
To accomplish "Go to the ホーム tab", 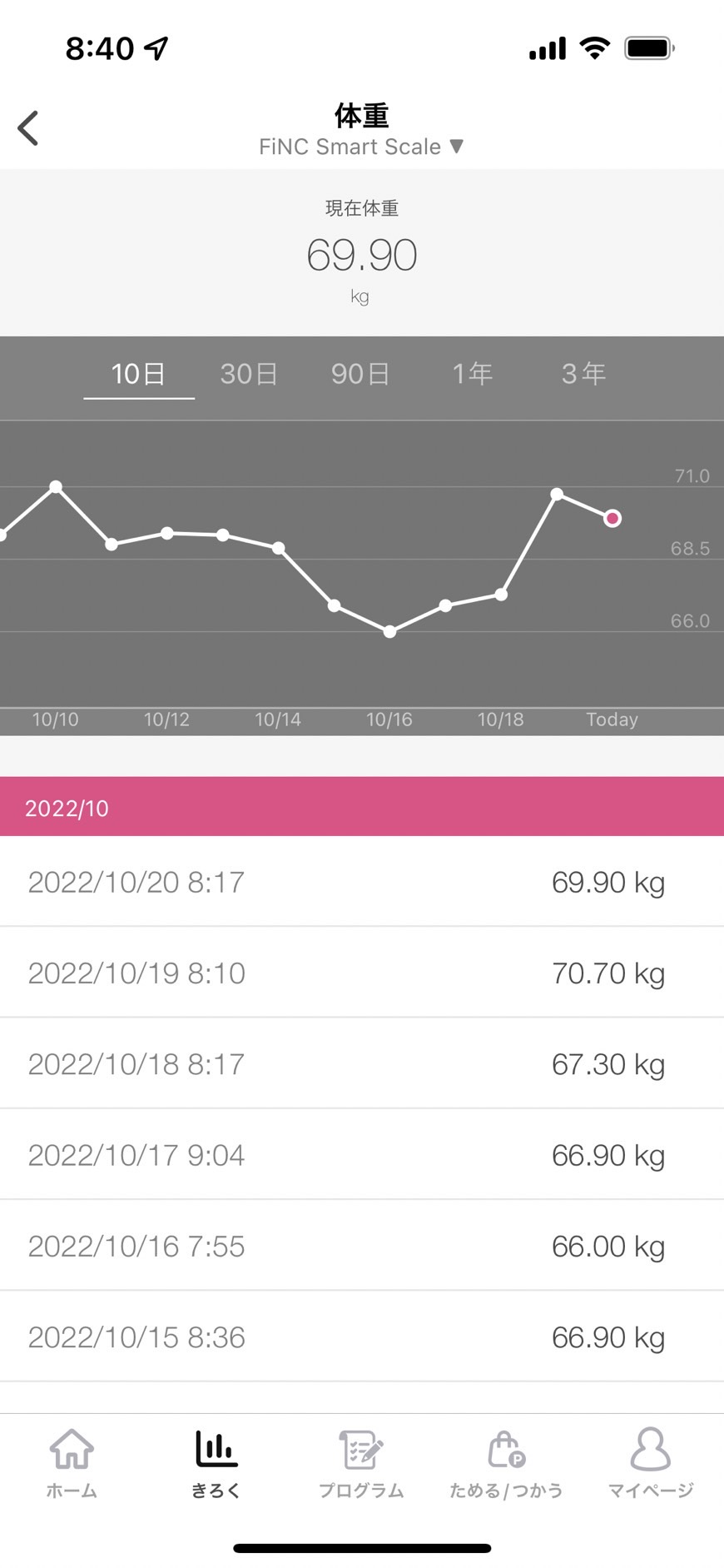I will (x=72, y=1463).
